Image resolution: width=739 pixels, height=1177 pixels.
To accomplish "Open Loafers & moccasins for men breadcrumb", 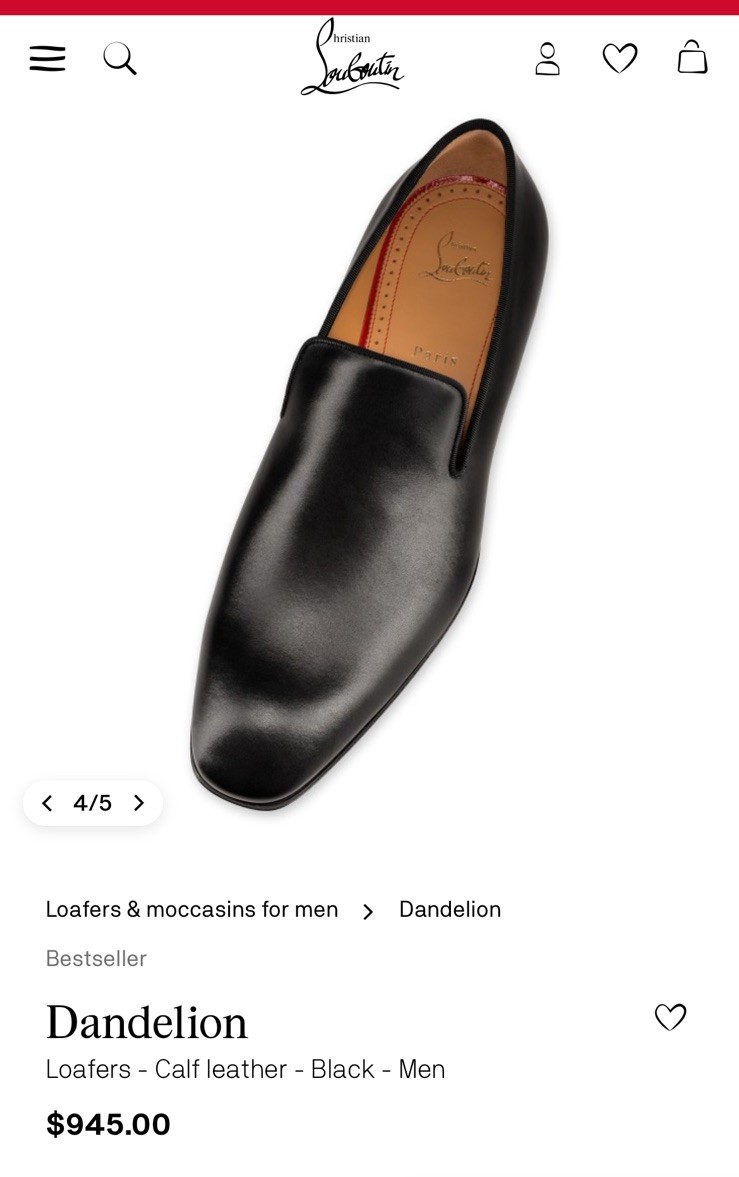I will 192,909.
